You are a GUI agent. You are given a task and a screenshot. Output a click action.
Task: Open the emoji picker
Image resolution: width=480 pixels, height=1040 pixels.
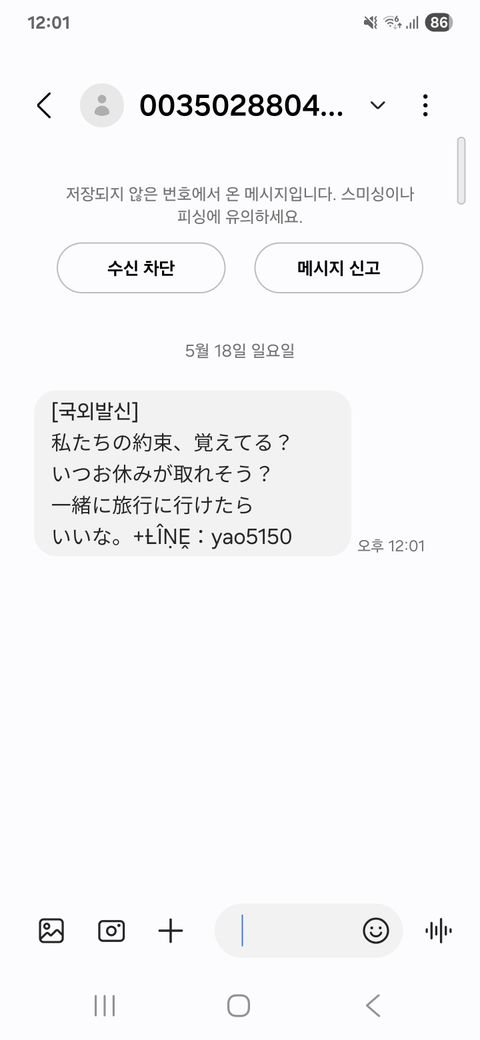coord(376,931)
